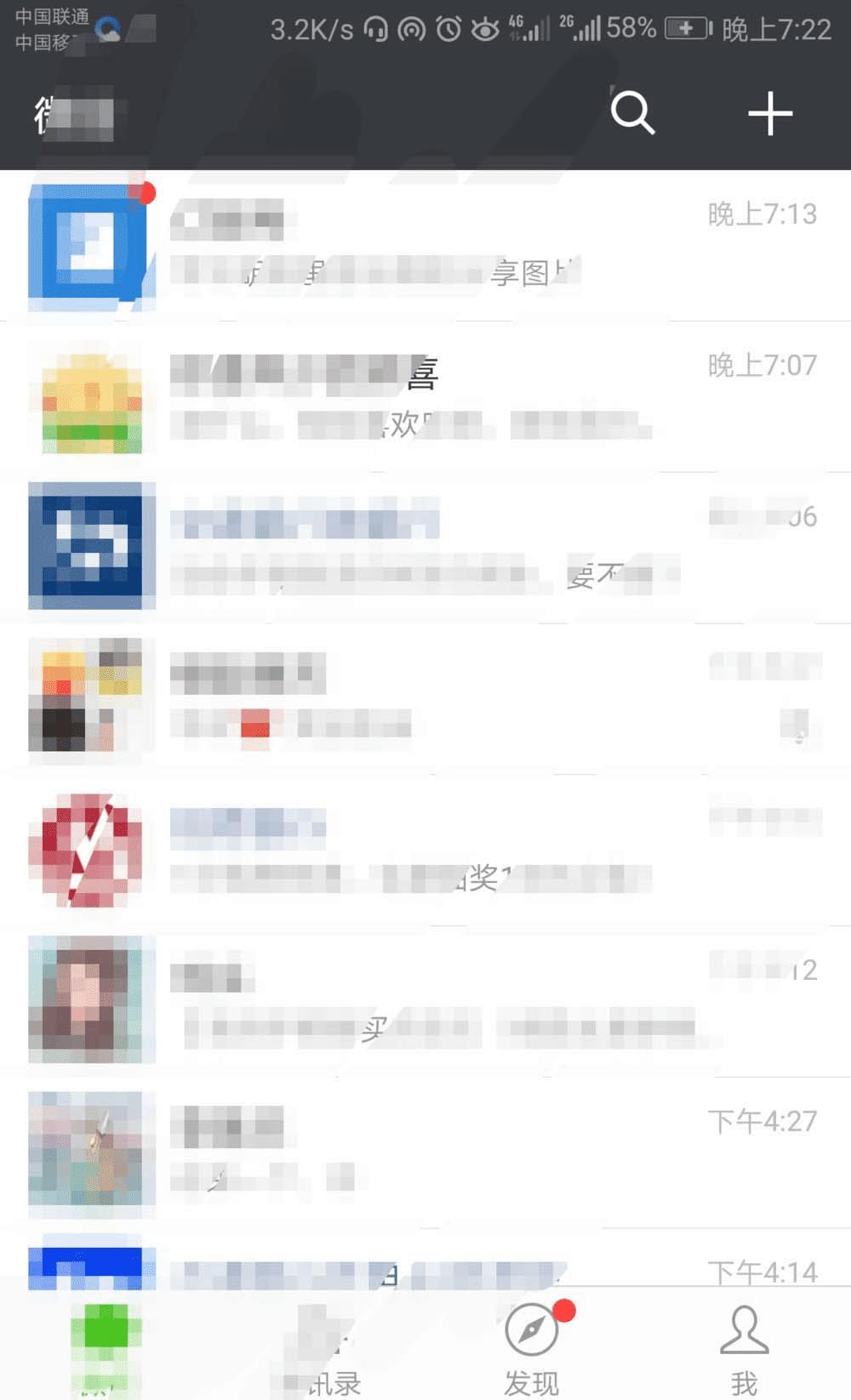Open the chat received at 下午4:14
Screen dimensions: 851x1400
(x=425, y=1269)
